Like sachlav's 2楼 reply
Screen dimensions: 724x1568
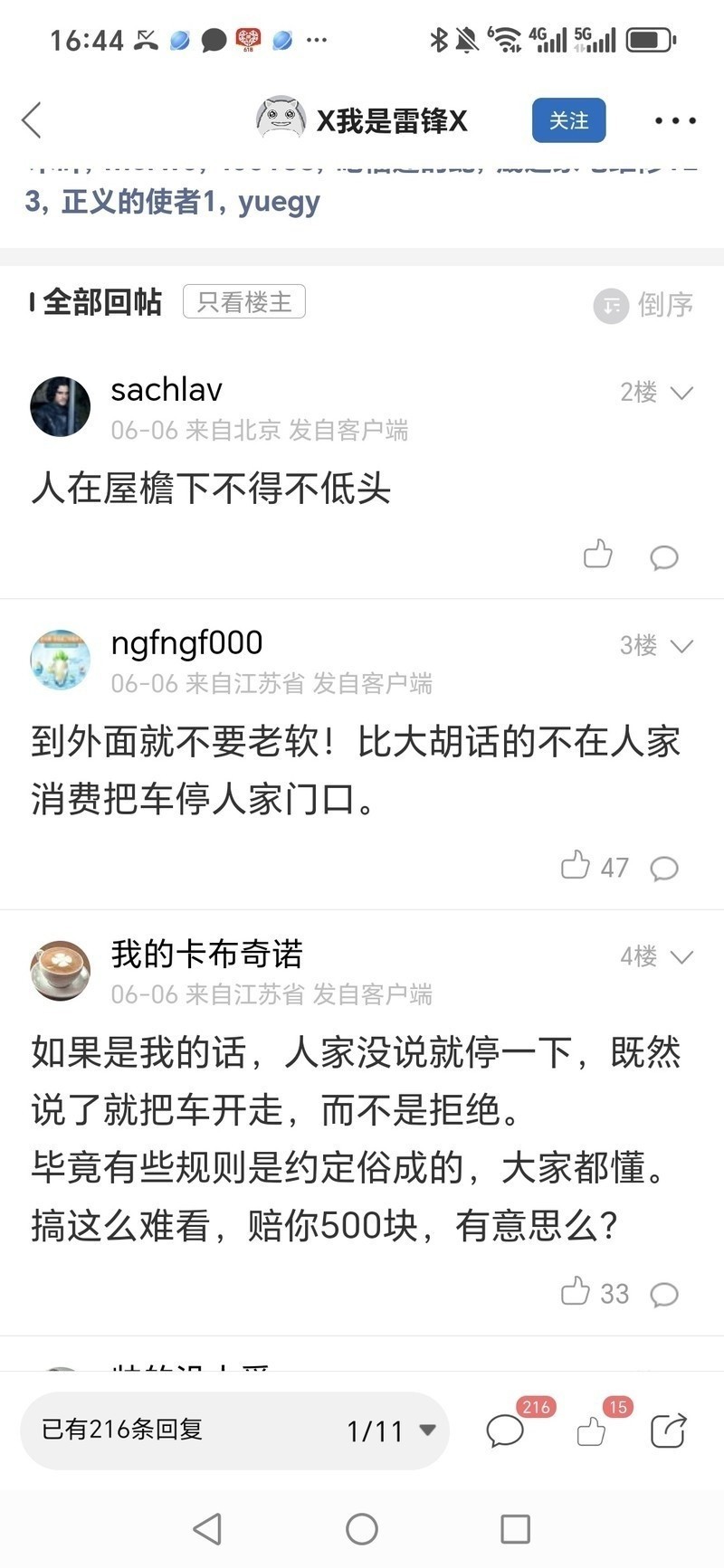(x=597, y=554)
